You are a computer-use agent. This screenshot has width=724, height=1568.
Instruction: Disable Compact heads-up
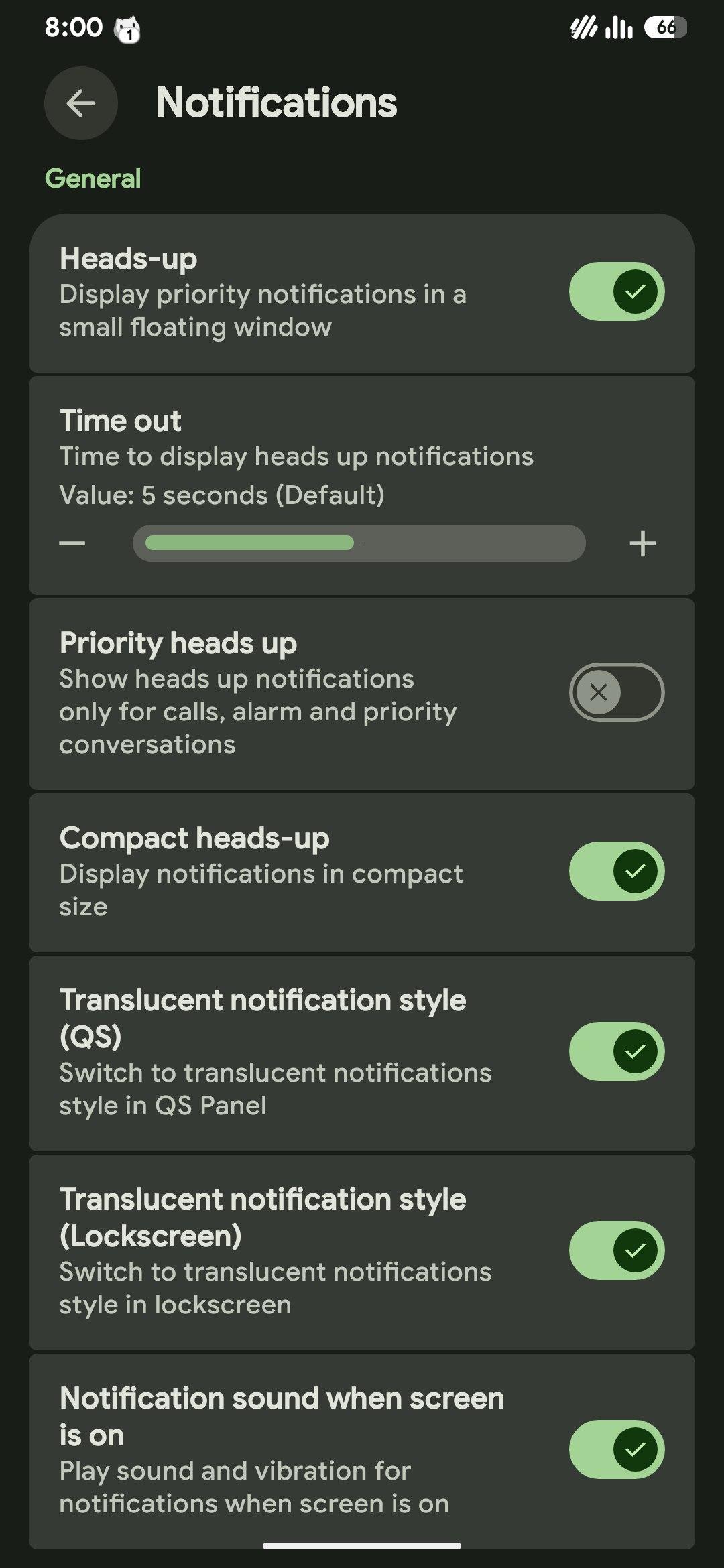(x=616, y=871)
